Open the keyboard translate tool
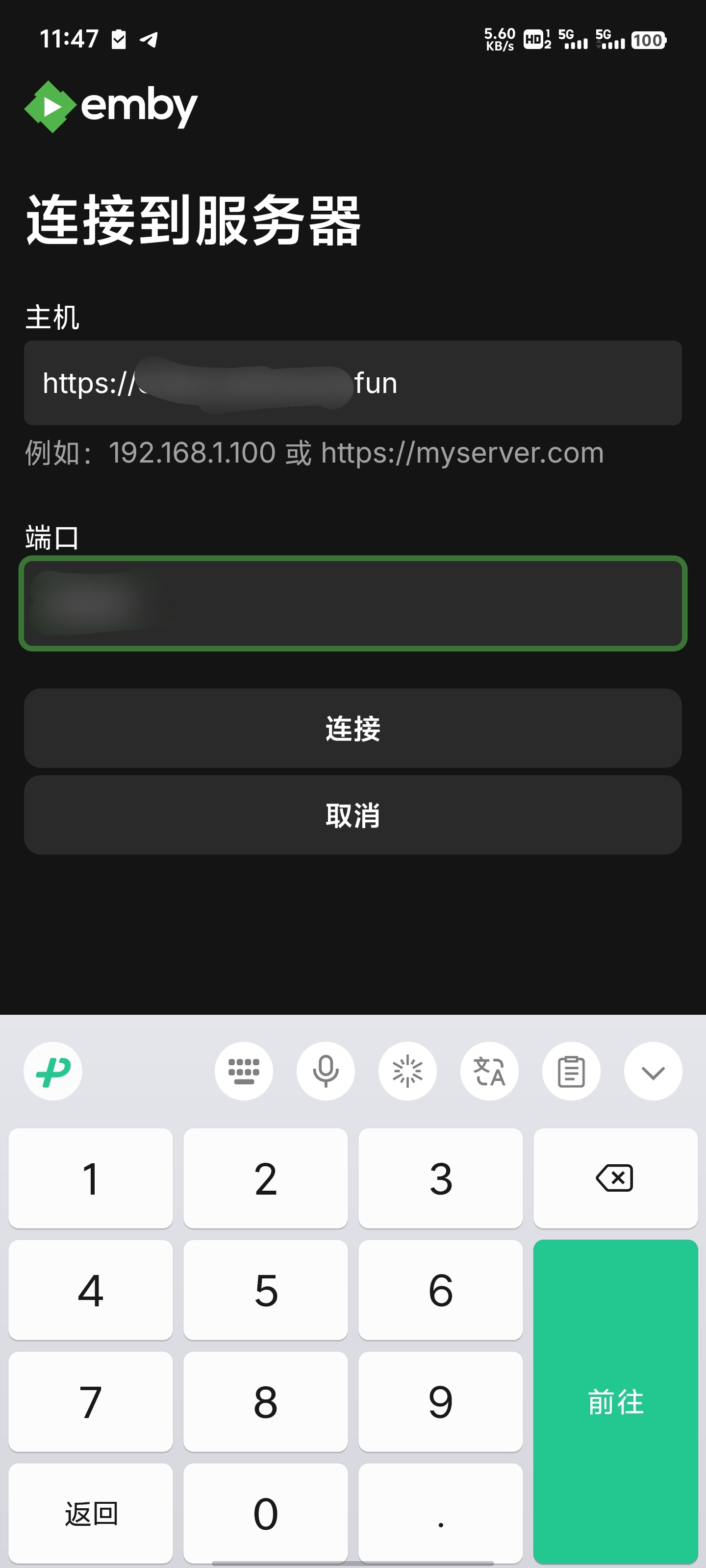 (489, 1071)
